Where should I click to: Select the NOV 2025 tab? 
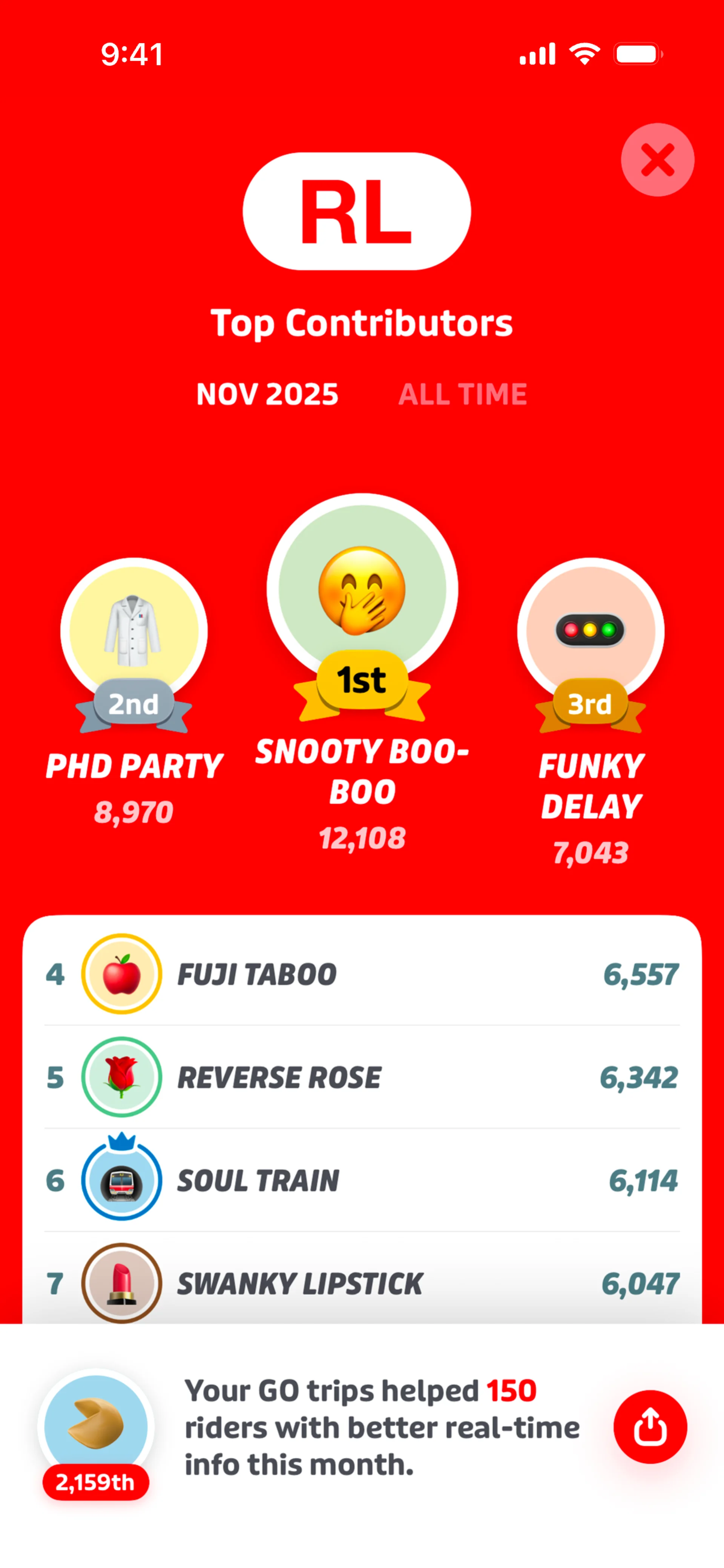[x=267, y=394]
